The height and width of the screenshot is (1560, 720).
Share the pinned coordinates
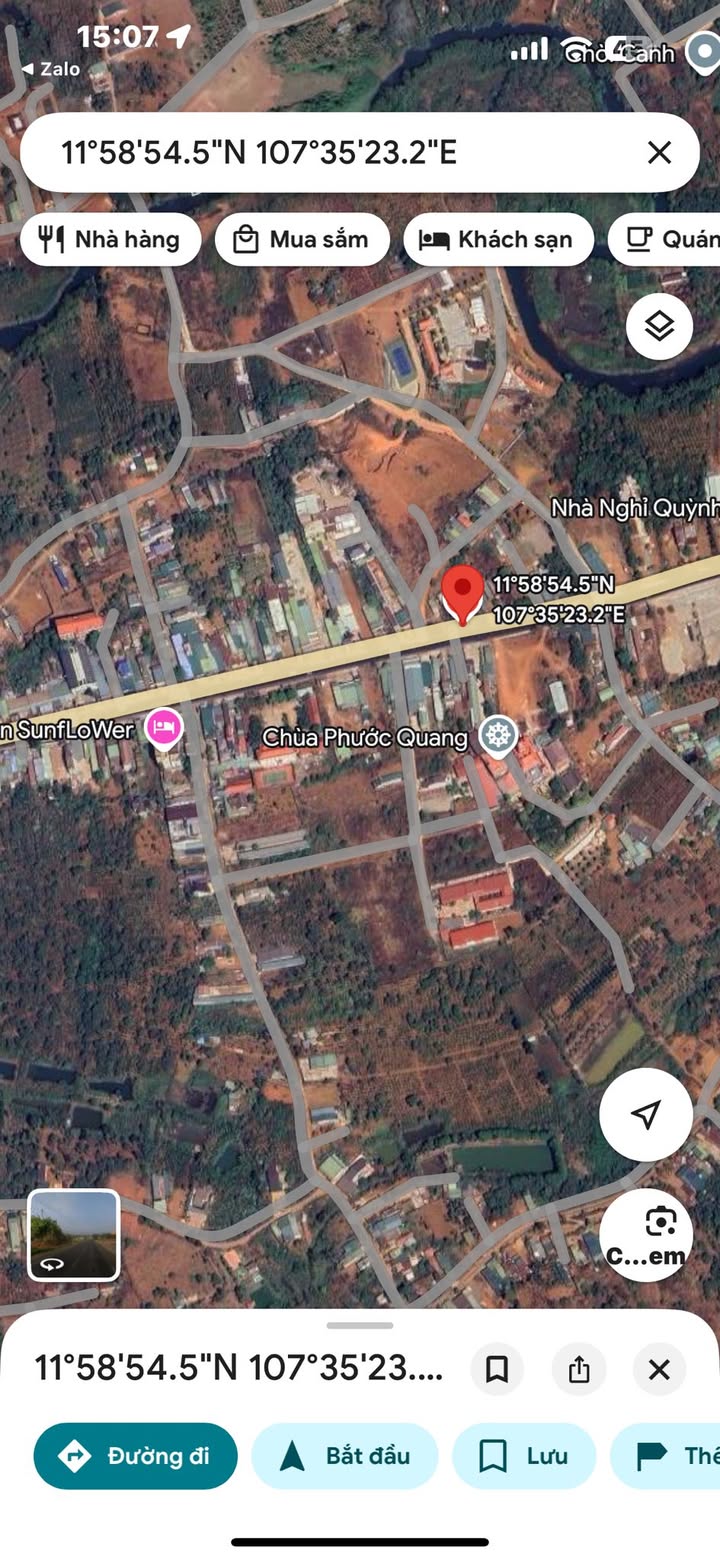click(x=579, y=1369)
